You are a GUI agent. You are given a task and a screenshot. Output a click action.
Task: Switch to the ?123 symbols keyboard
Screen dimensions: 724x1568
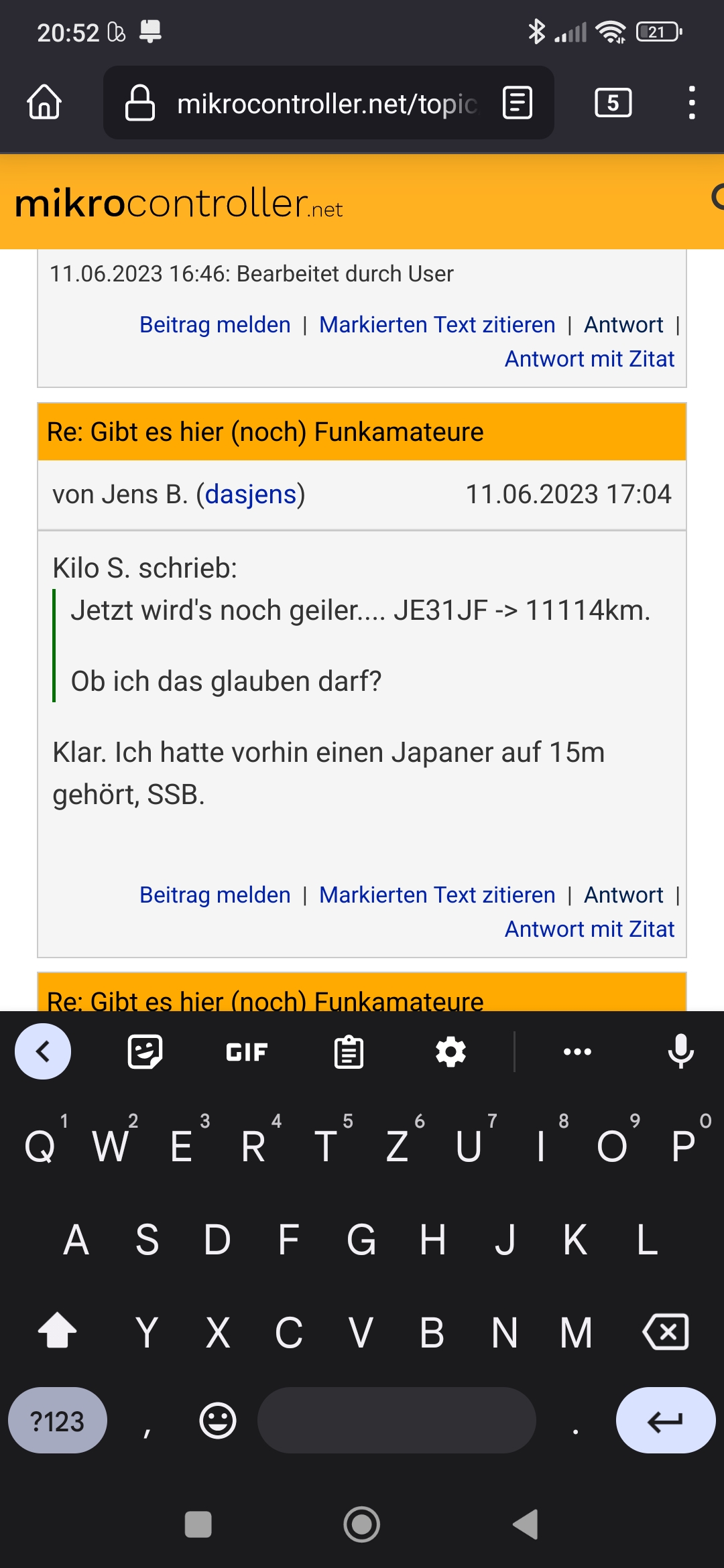click(58, 1421)
